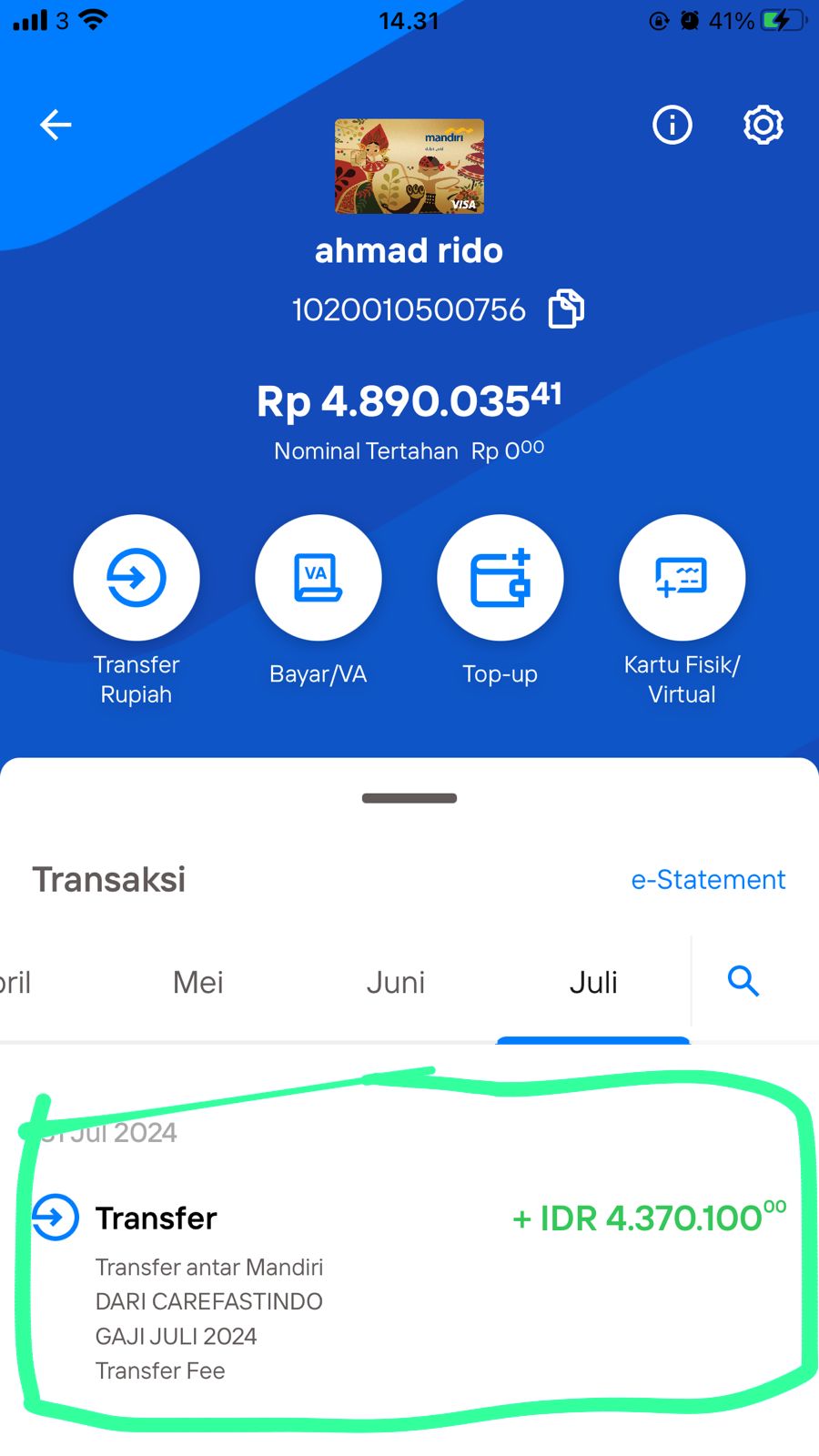Viewport: 819px width, 1456px height.
Task: Open Kartu Fisik/Virtual
Action: pos(682,578)
